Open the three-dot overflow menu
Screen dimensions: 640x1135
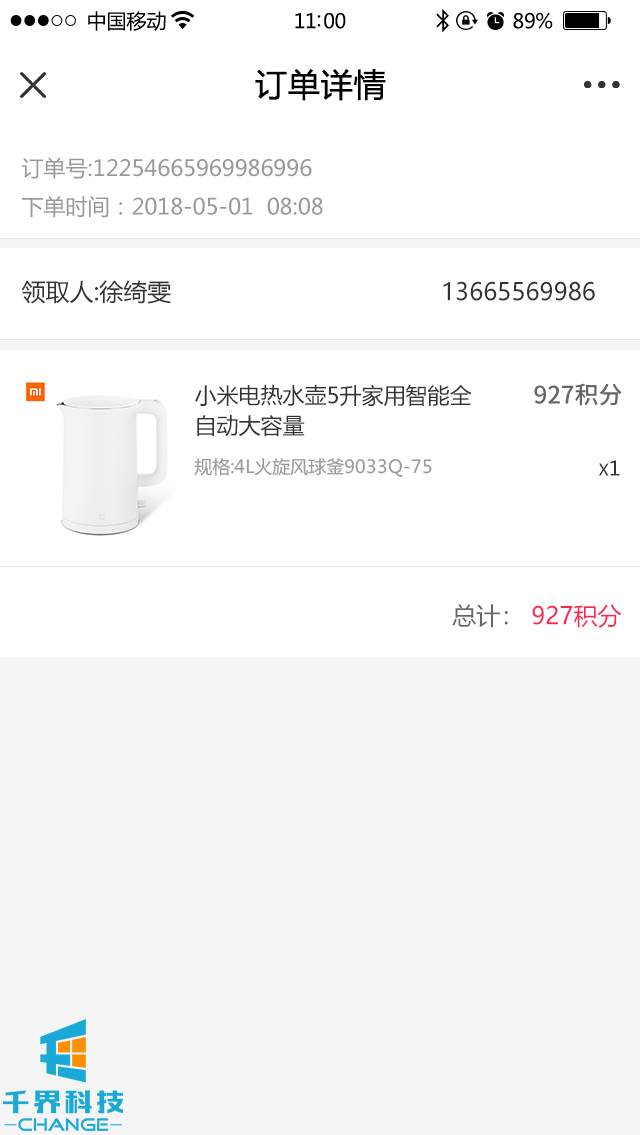(x=601, y=85)
